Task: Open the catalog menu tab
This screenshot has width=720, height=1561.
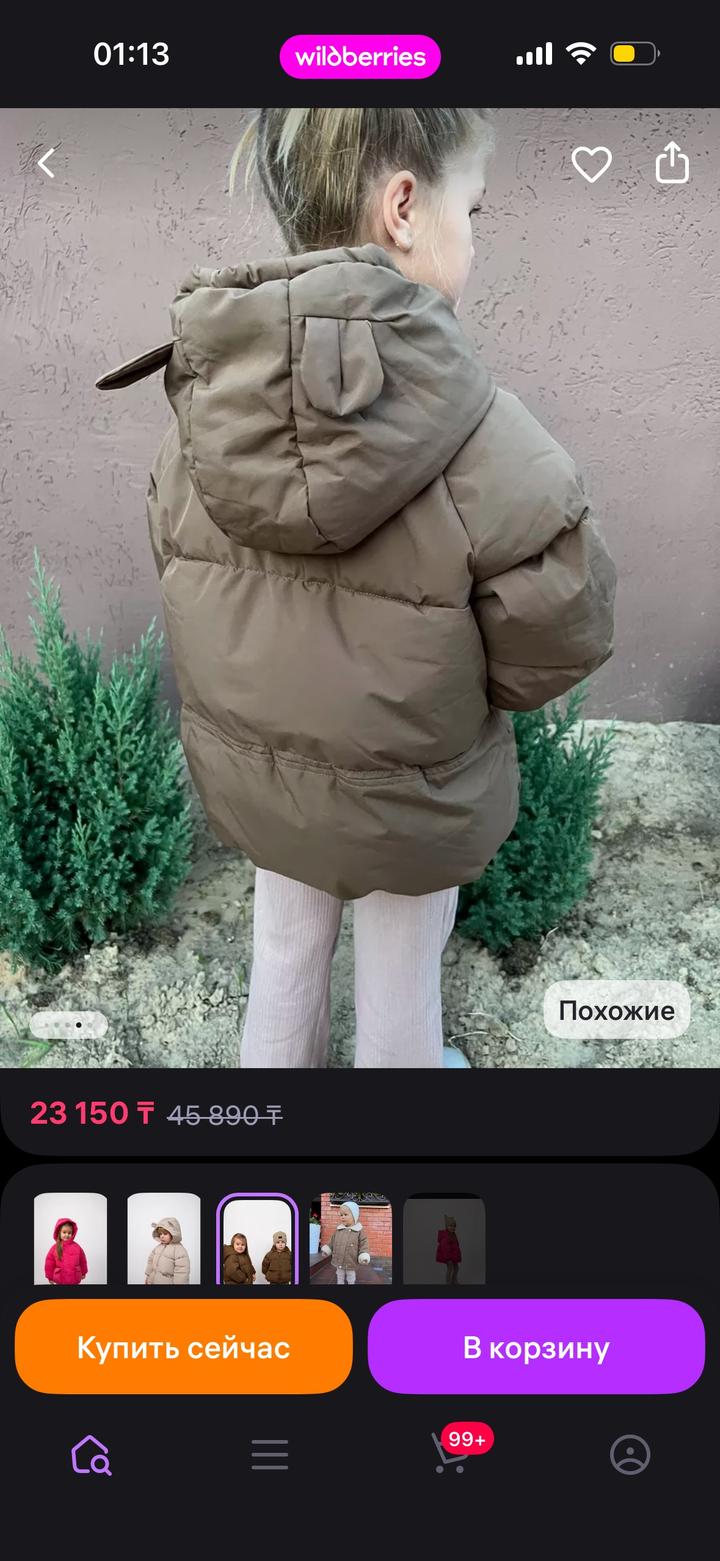Action: [270, 1455]
